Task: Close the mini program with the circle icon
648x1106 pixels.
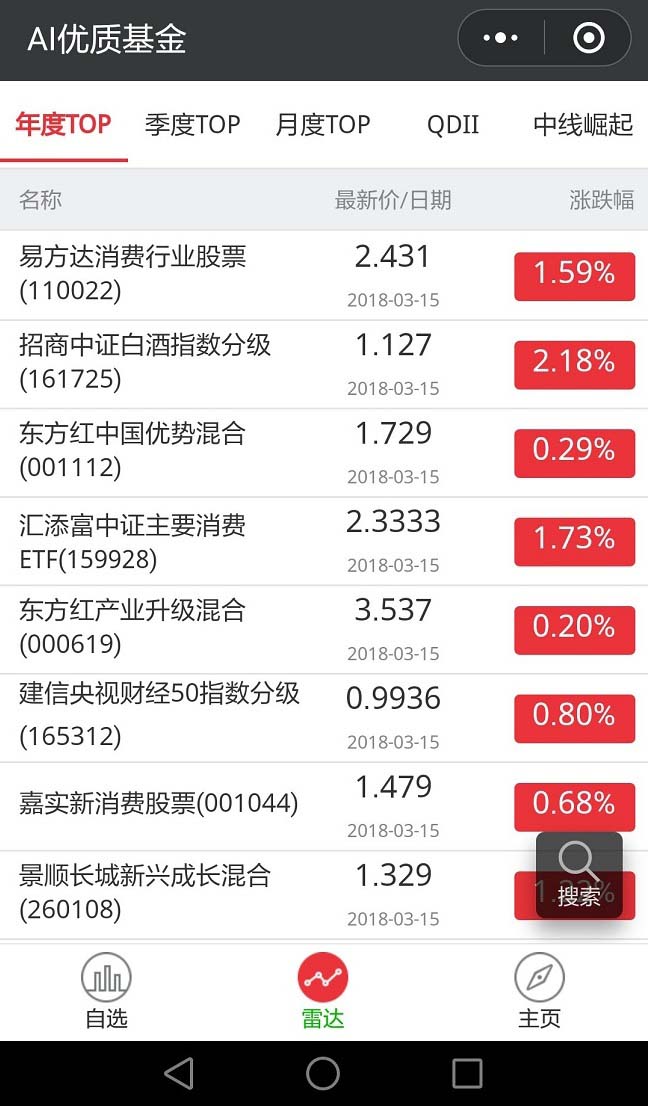Action: pos(588,38)
